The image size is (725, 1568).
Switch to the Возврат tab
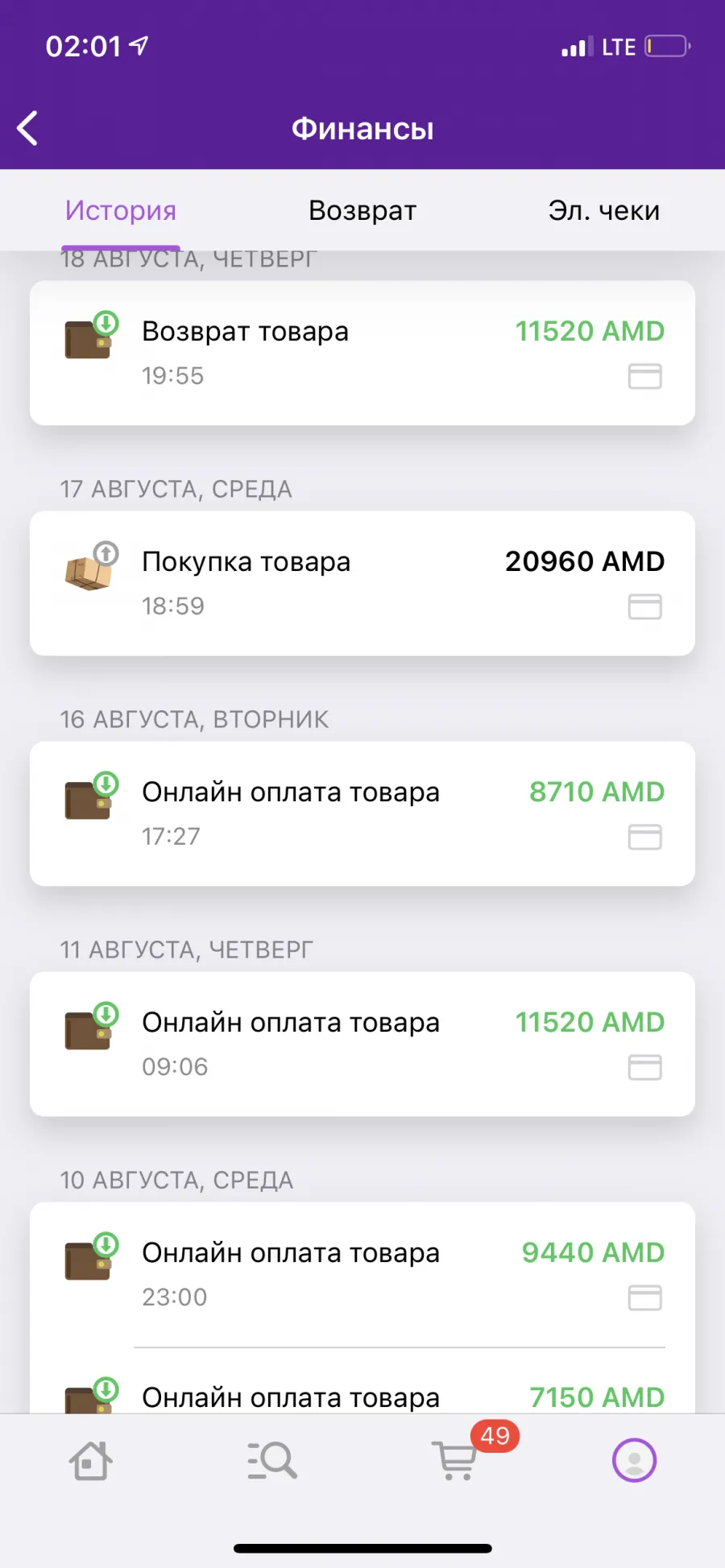pyautogui.click(x=362, y=210)
